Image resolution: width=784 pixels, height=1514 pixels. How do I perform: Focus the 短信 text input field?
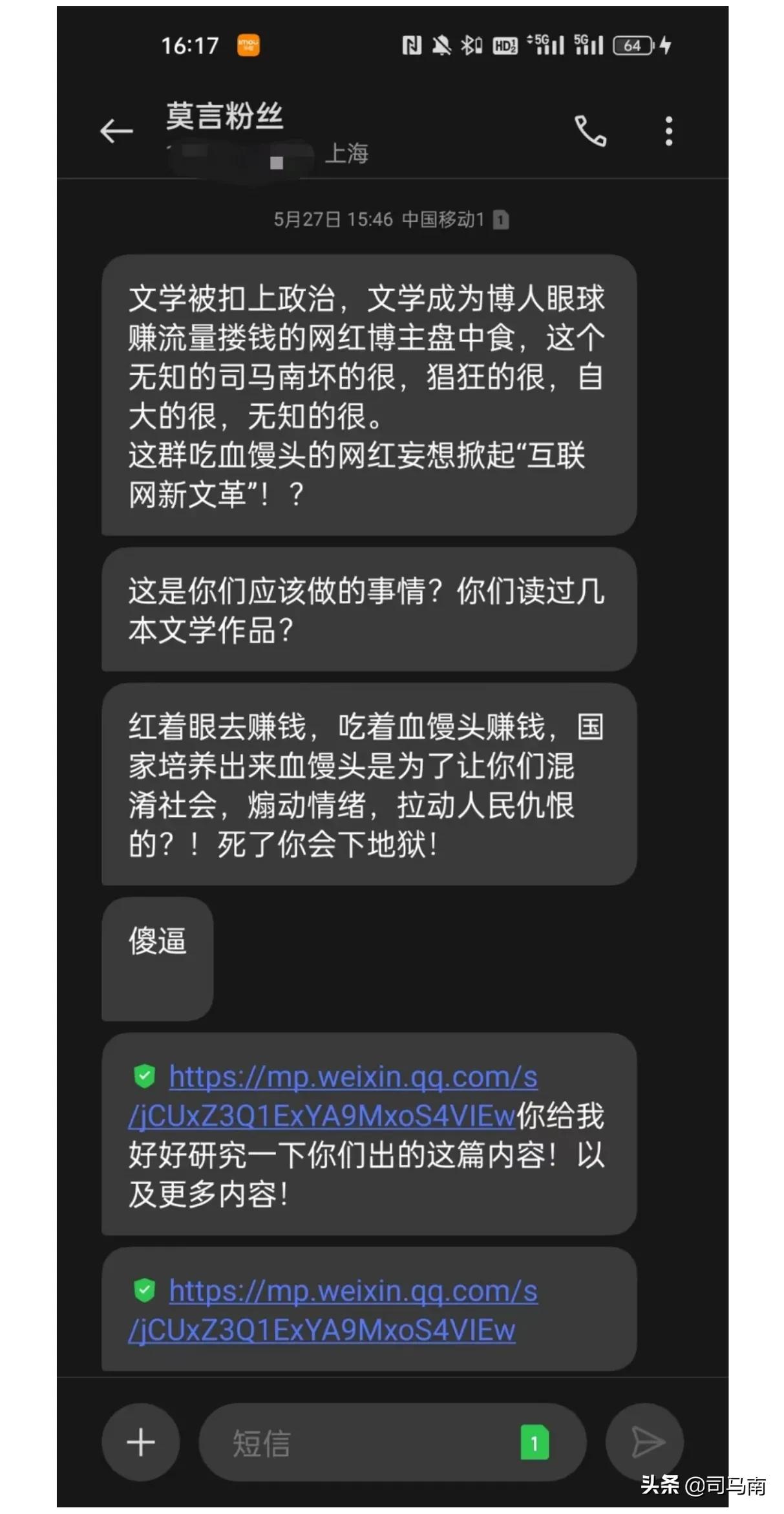(x=362, y=1442)
